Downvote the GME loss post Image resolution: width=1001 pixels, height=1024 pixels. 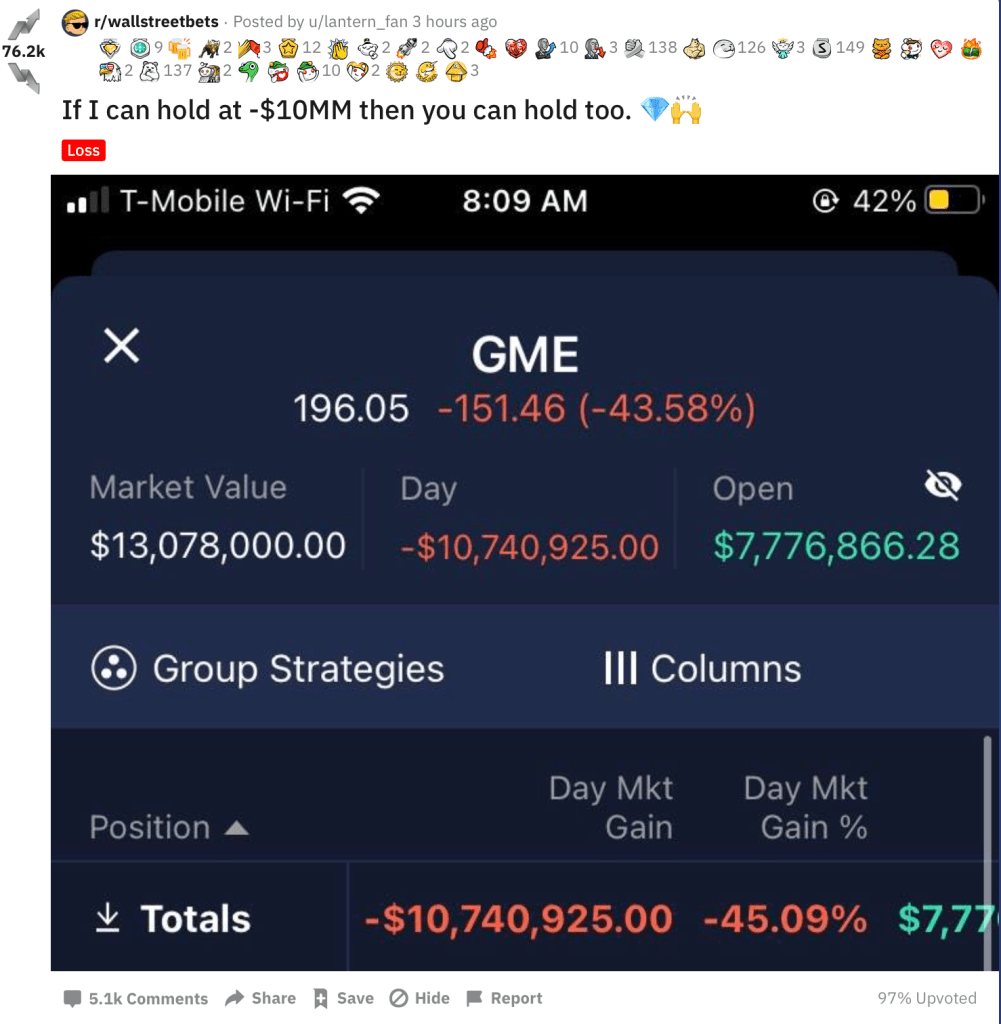coord(22,77)
